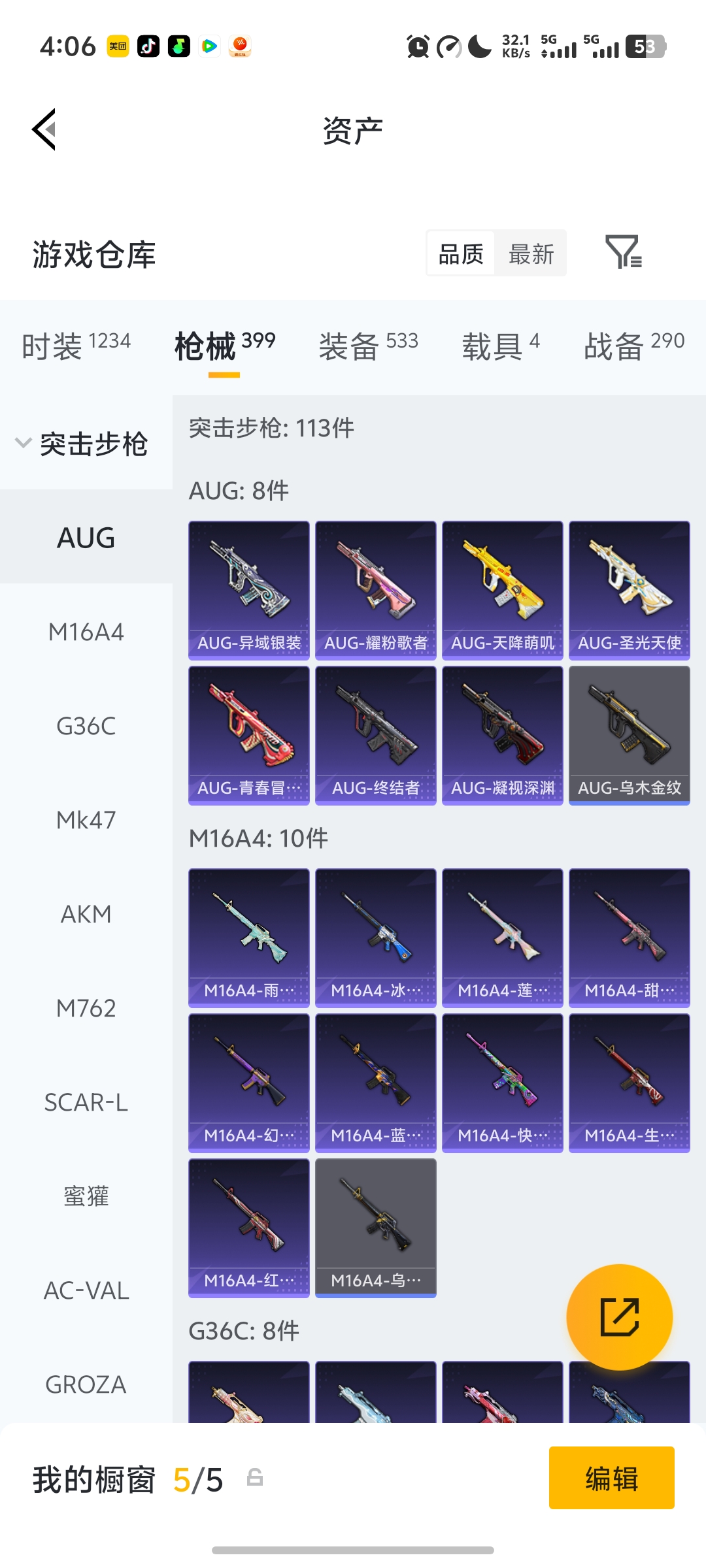
Task: Open the filter funnel icon
Action: [623, 252]
